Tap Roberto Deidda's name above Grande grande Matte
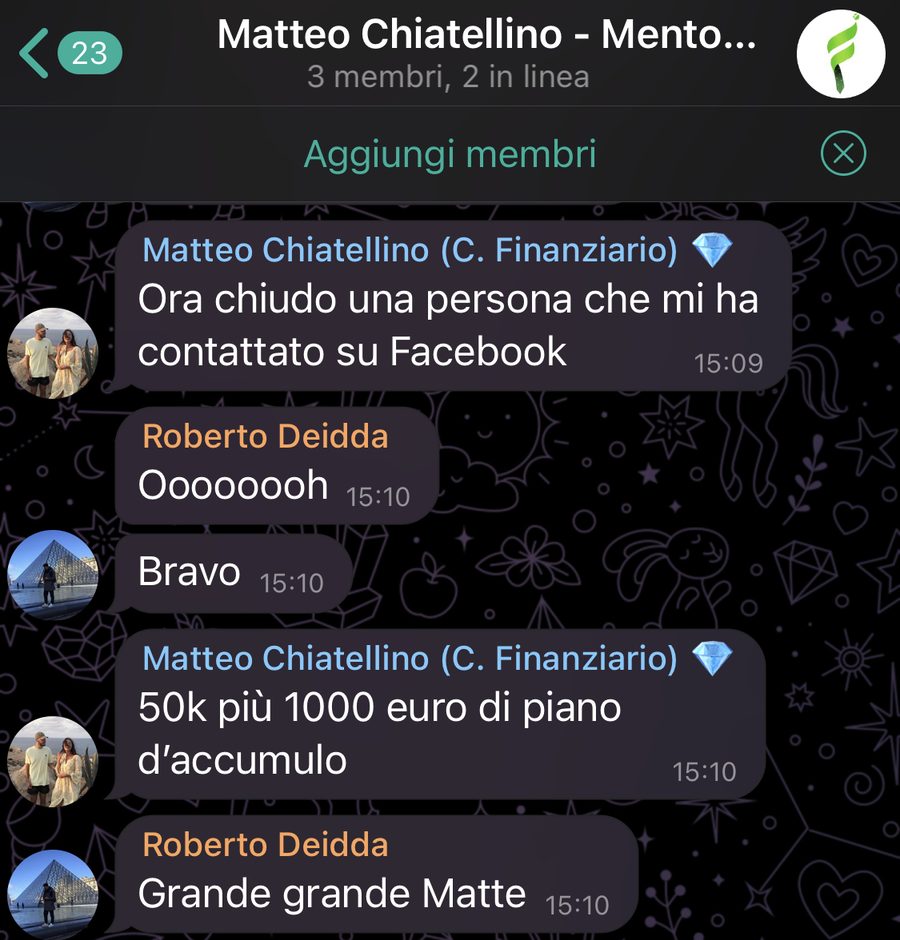The image size is (900, 940). click(265, 845)
